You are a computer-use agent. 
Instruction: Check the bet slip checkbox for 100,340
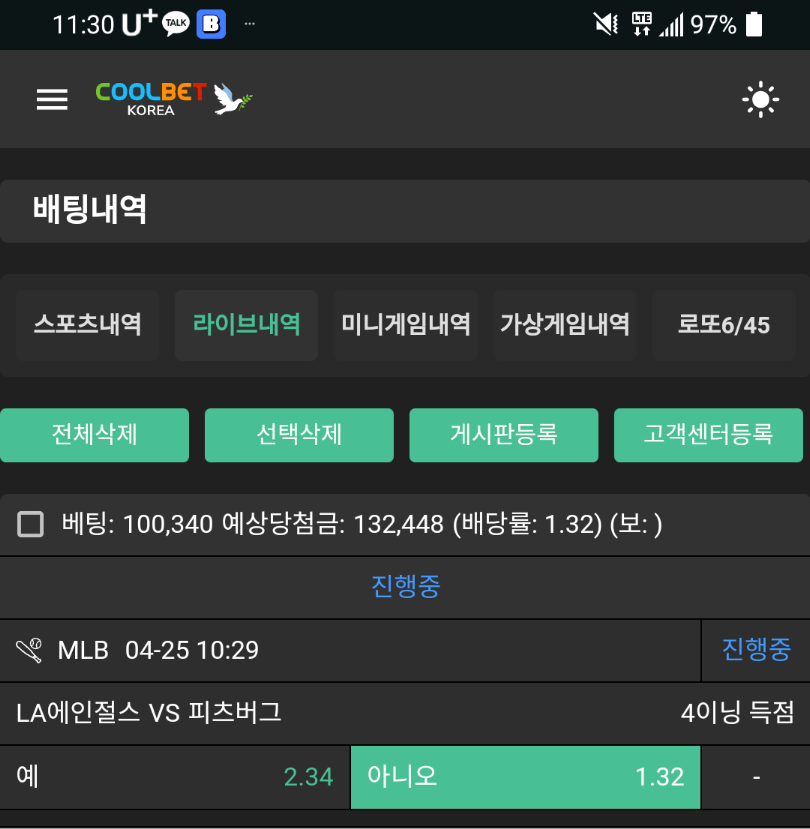pos(31,524)
